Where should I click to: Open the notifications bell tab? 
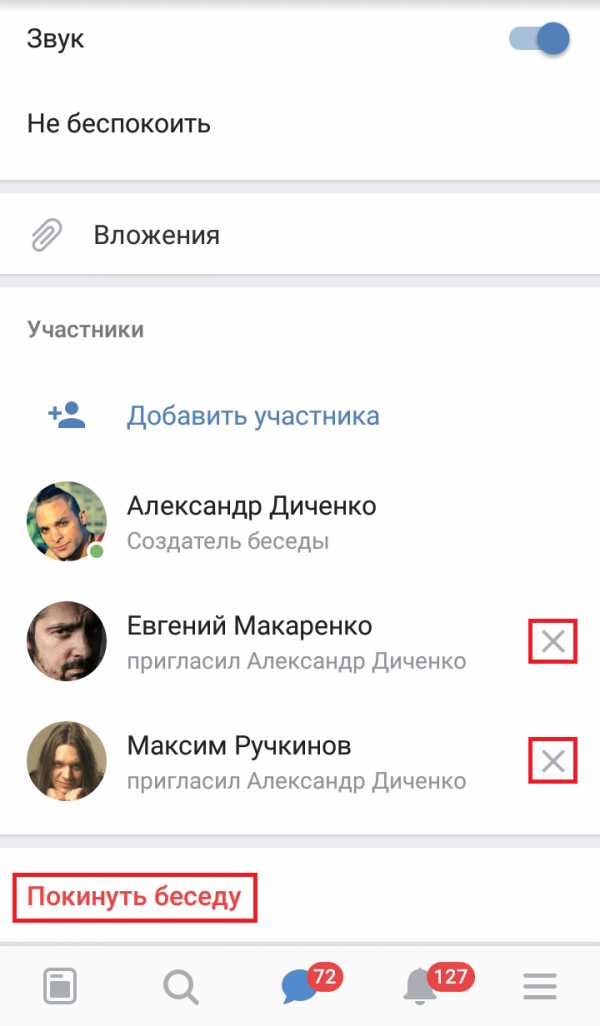click(x=420, y=988)
